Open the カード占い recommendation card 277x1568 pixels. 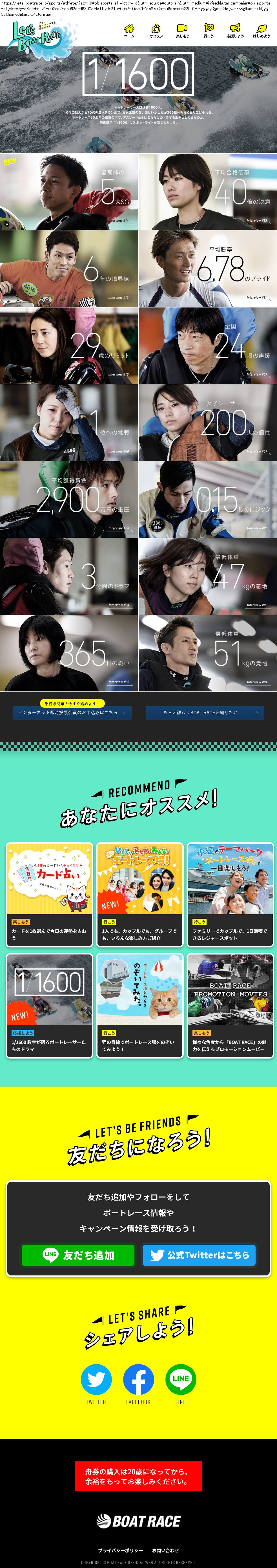[x=49, y=893]
